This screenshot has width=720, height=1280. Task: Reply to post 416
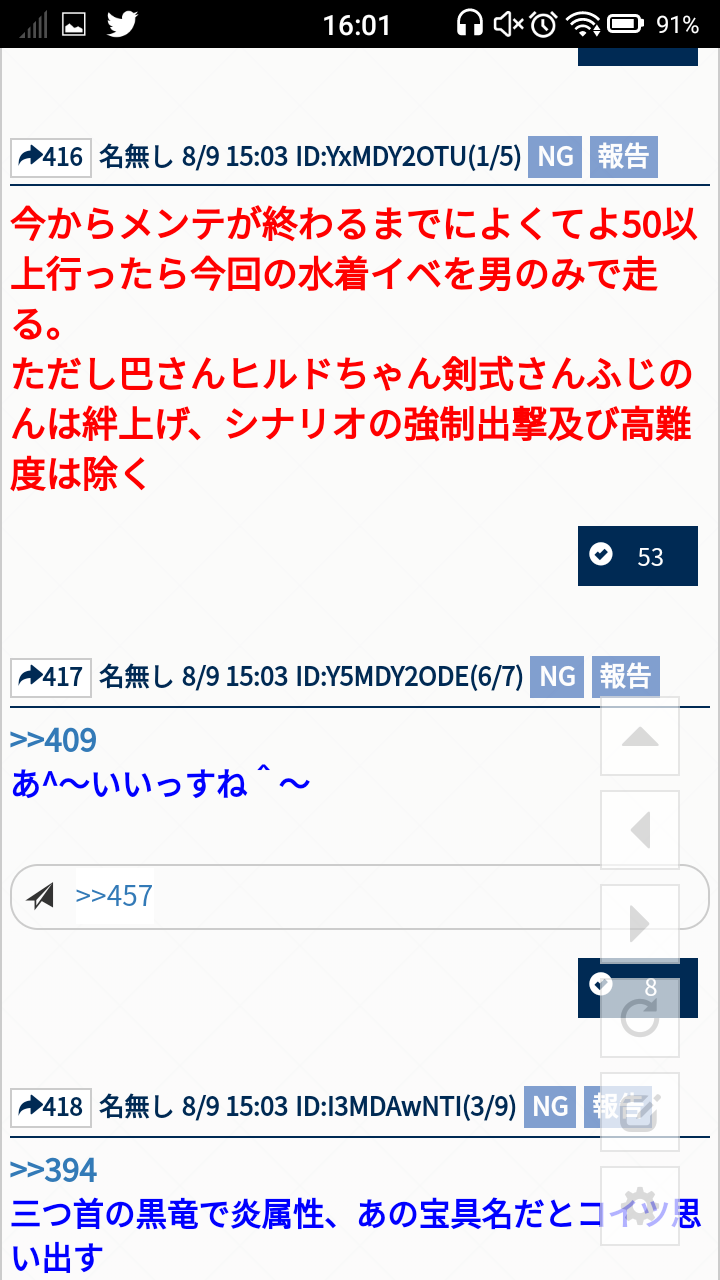tap(51, 157)
